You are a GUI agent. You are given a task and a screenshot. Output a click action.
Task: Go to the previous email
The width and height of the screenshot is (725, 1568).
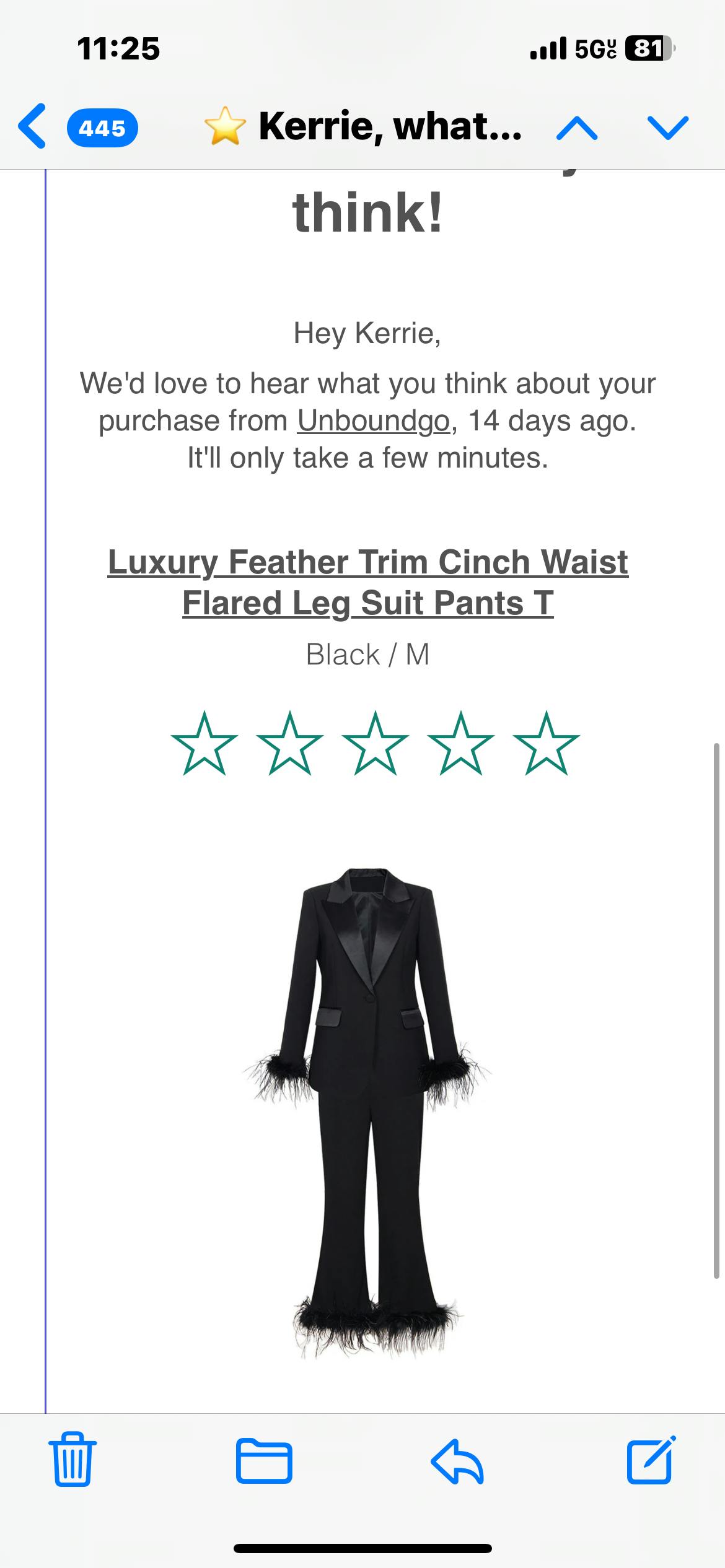(577, 128)
